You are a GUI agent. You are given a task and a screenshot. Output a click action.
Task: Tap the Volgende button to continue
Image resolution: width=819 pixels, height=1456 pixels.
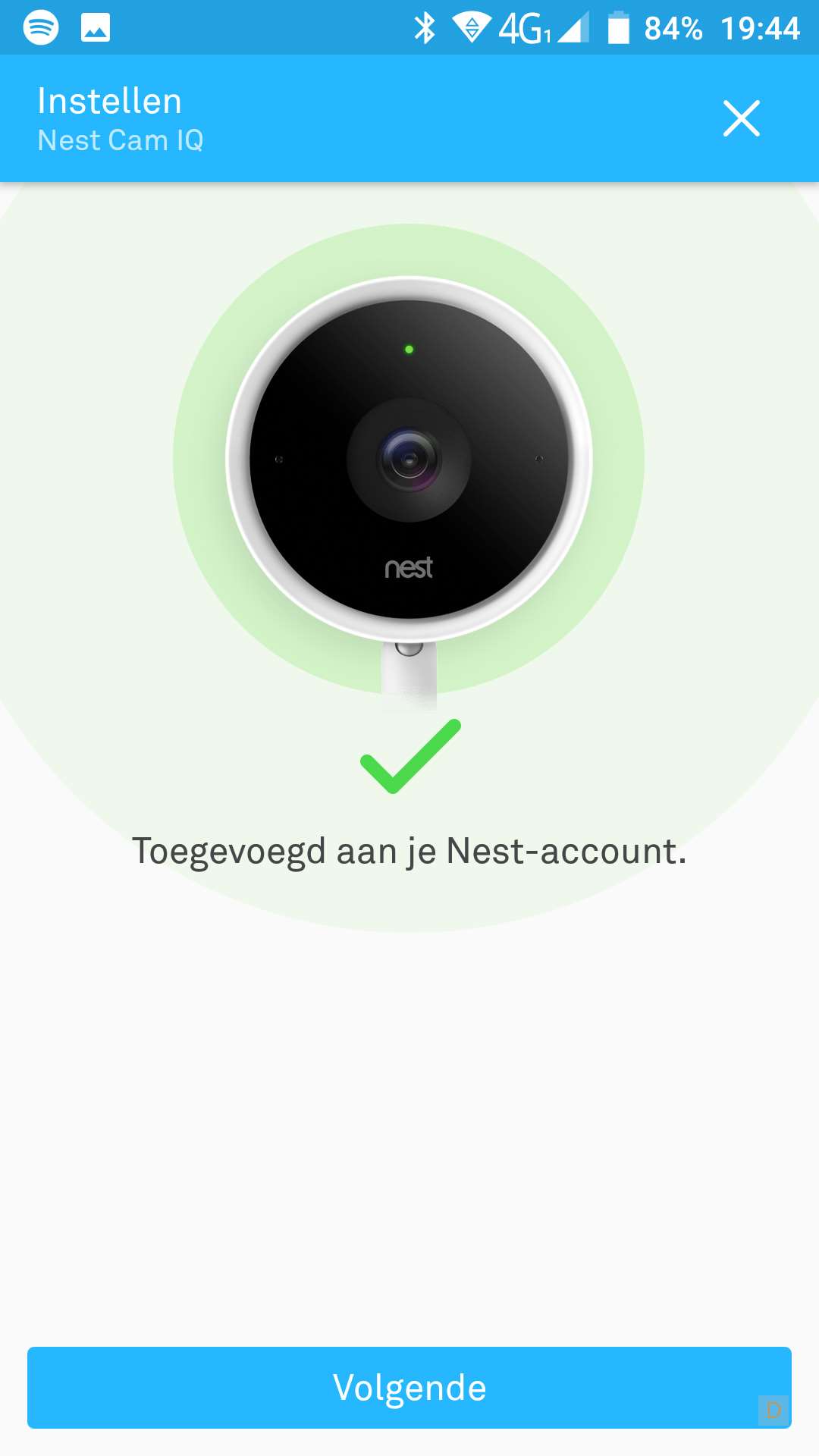click(x=409, y=1387)
